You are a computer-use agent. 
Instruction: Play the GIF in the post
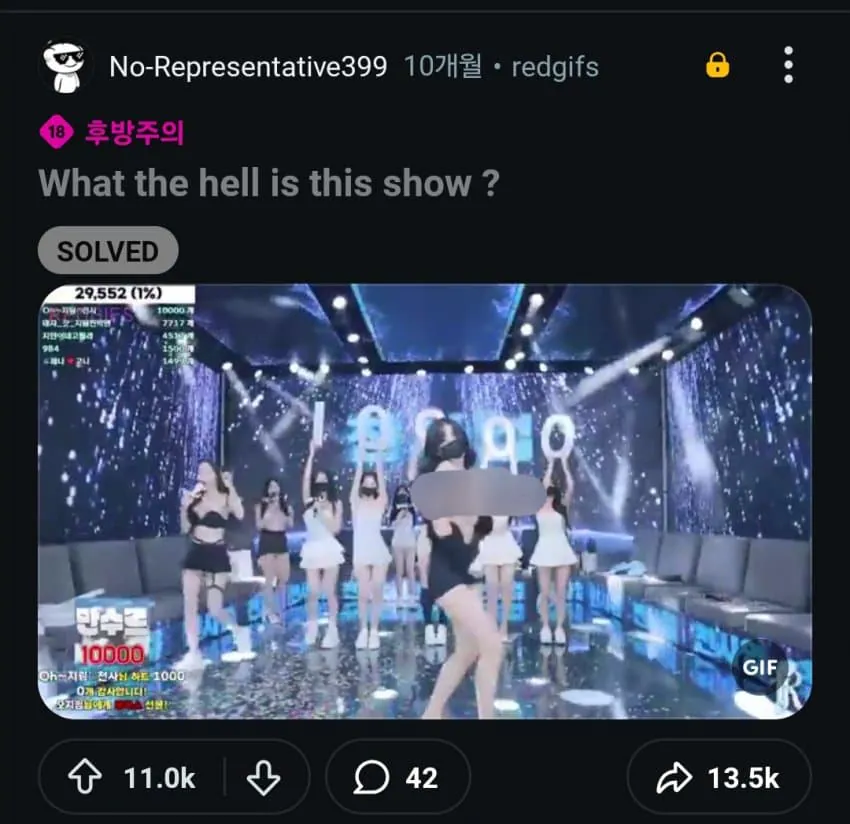coord(424,501)
